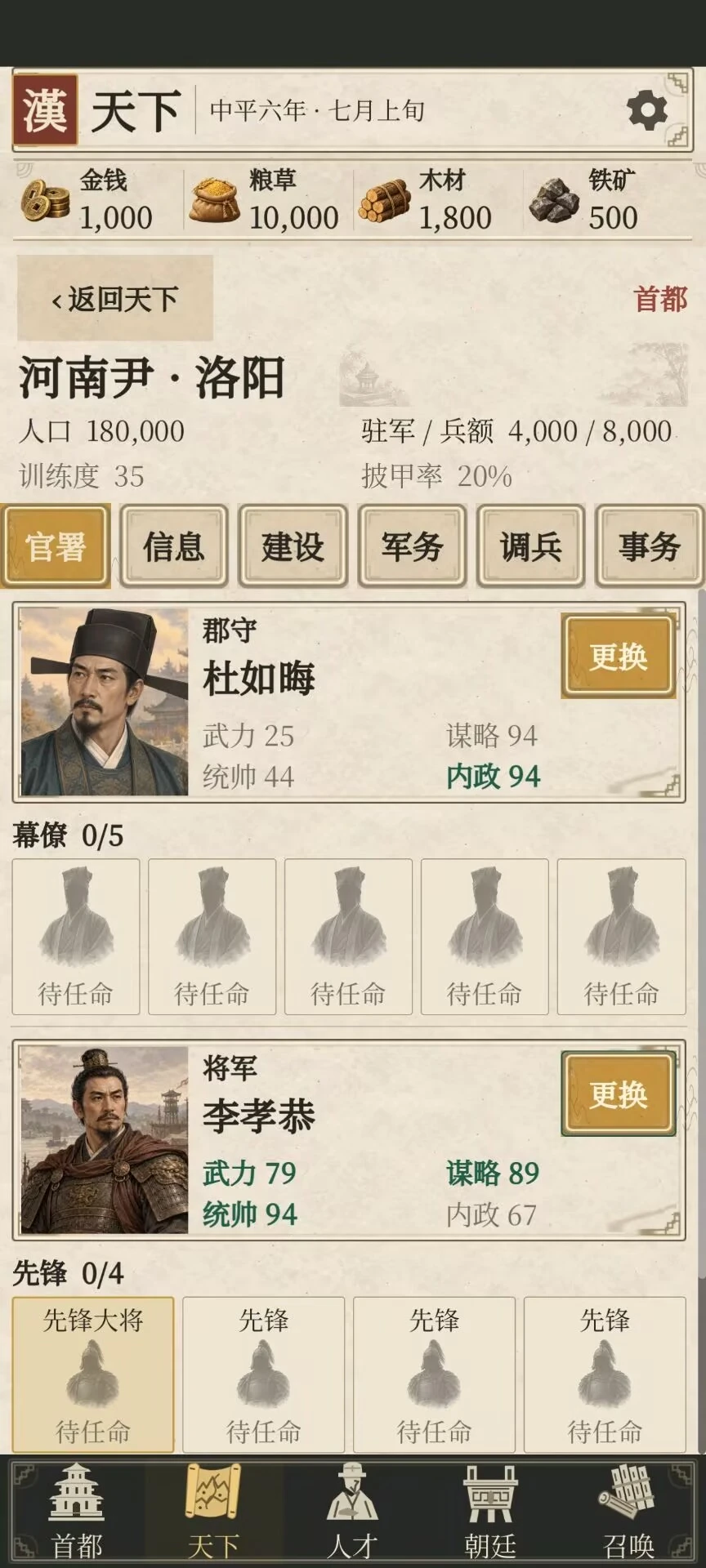Switch to the 信息 tab
The height and width of the screenshot is (1568, 706).
(x=174, y=546)
